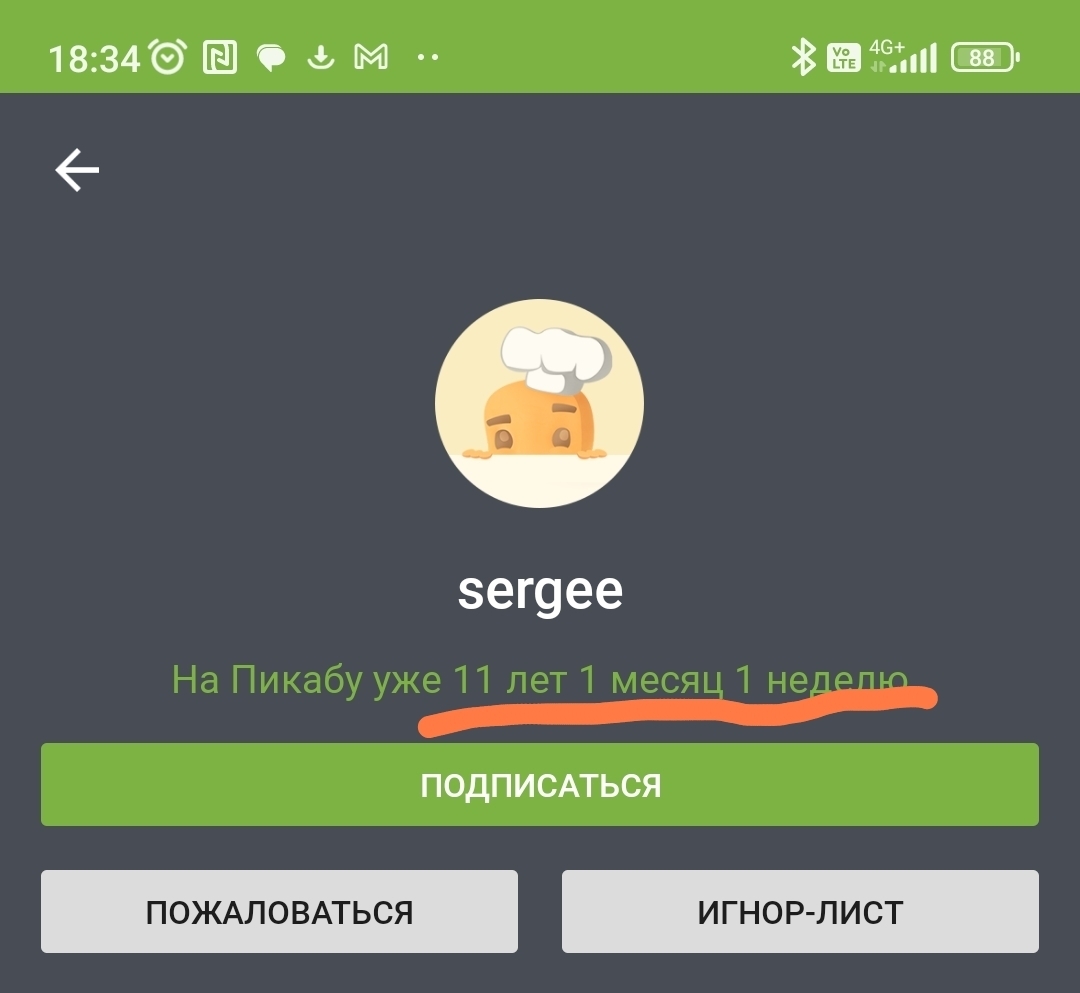Report user via ПОЖАЛОВАТЬСЯ button
The image size is (1080, 993).
[279, 912]
